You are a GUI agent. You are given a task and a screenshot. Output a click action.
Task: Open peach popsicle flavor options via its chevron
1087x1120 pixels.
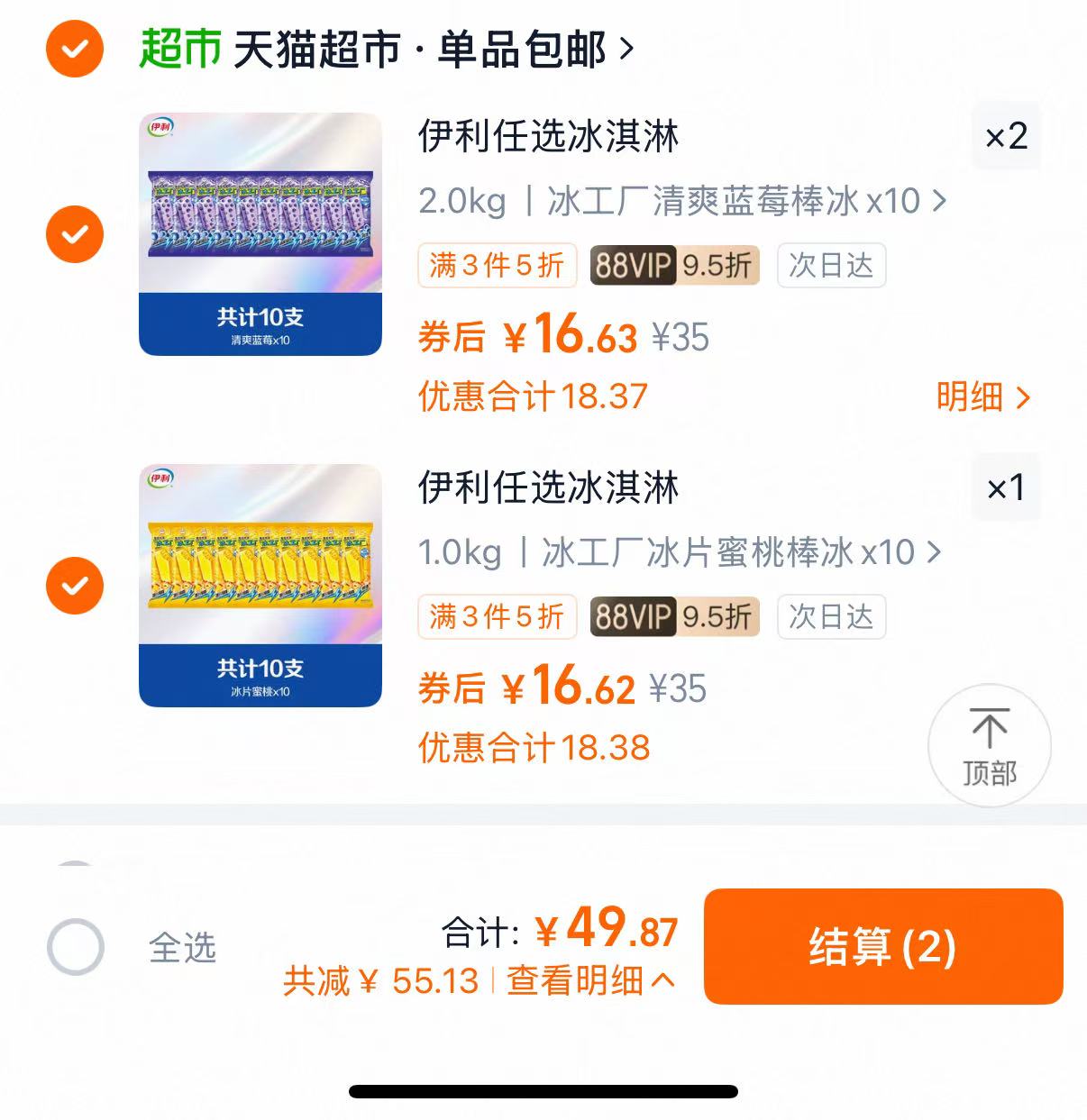937,552
